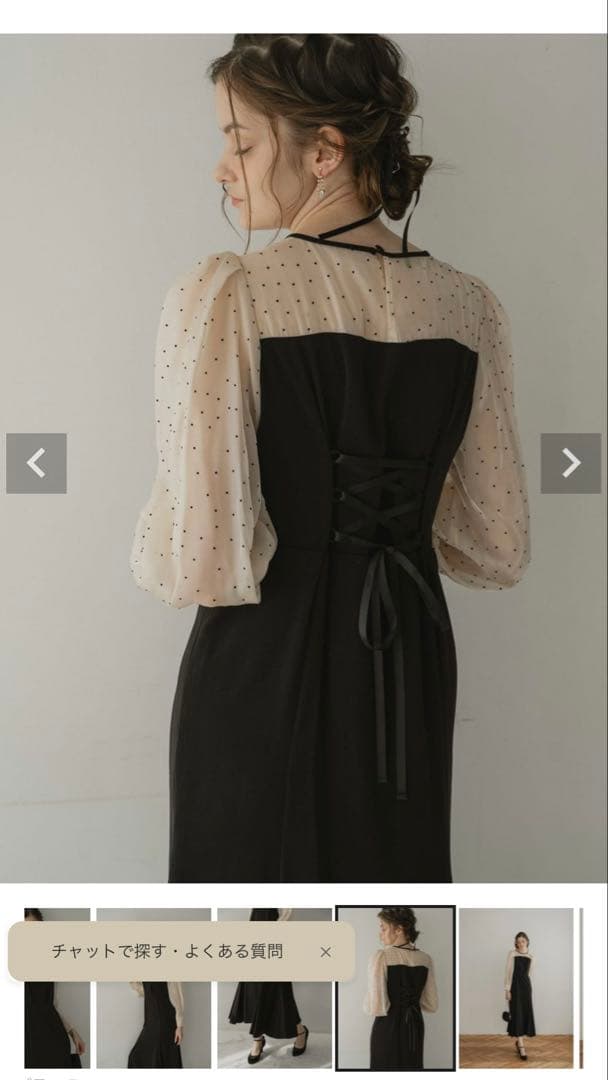This screenshot has height=1080, width=608.
Task: Select the full-body standing on wood floor thumbnail
Action: 516,988
